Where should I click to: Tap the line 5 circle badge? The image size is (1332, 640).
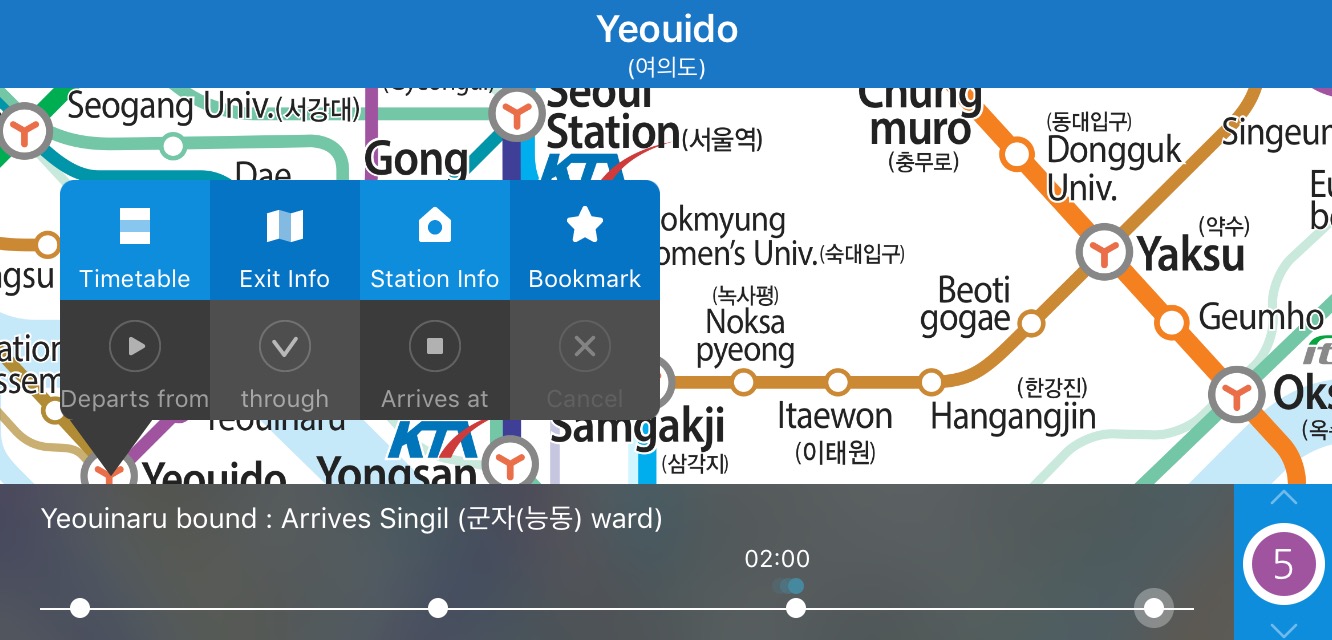1283,565
